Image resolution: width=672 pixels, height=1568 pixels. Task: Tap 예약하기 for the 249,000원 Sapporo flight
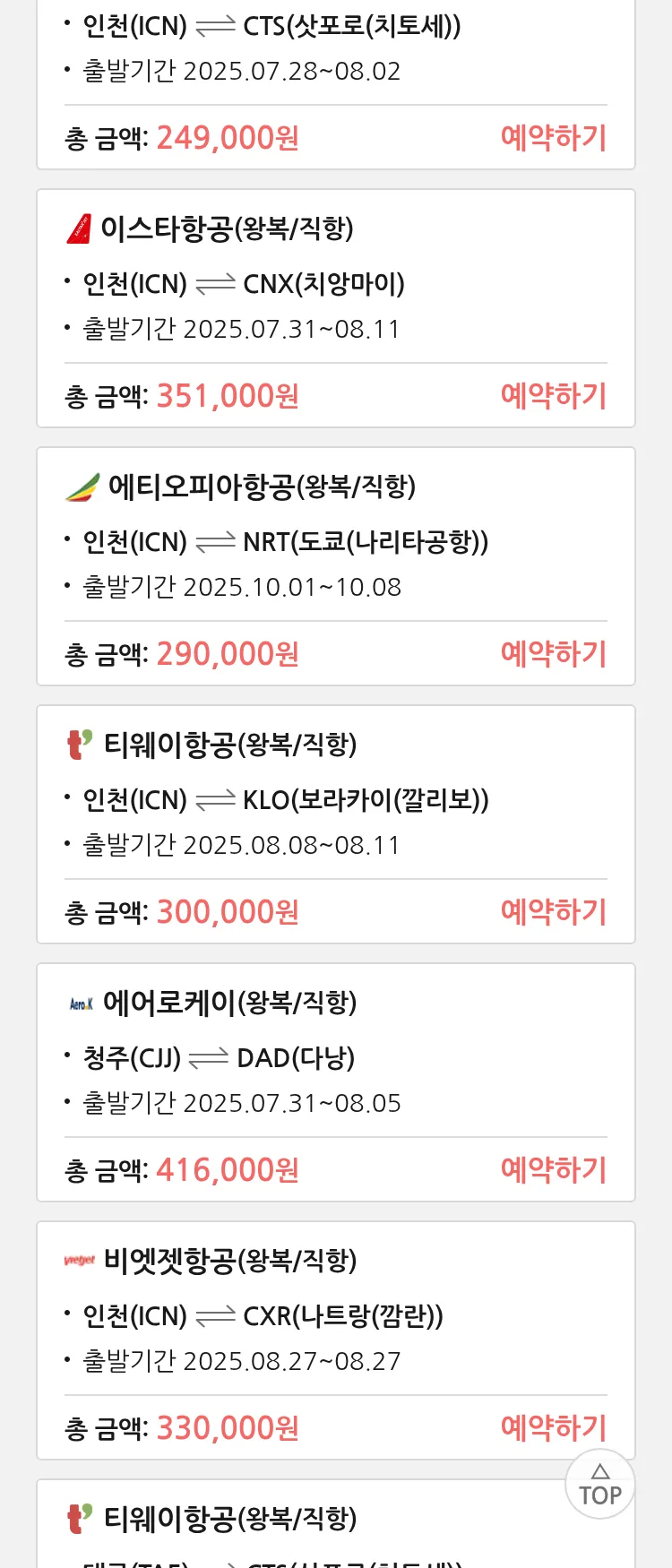pos(553,138)
